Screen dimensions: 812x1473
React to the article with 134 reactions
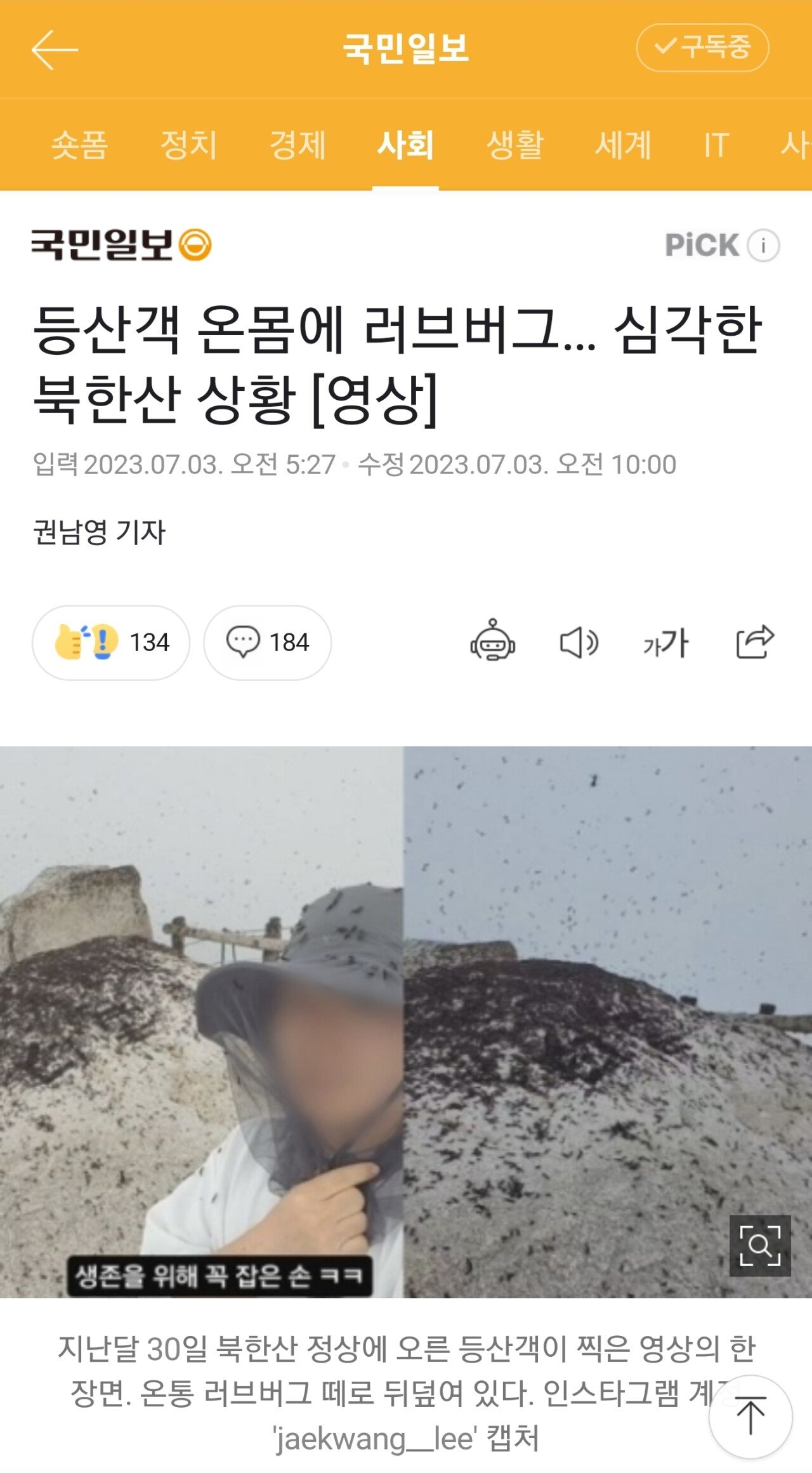coord(111,642)
